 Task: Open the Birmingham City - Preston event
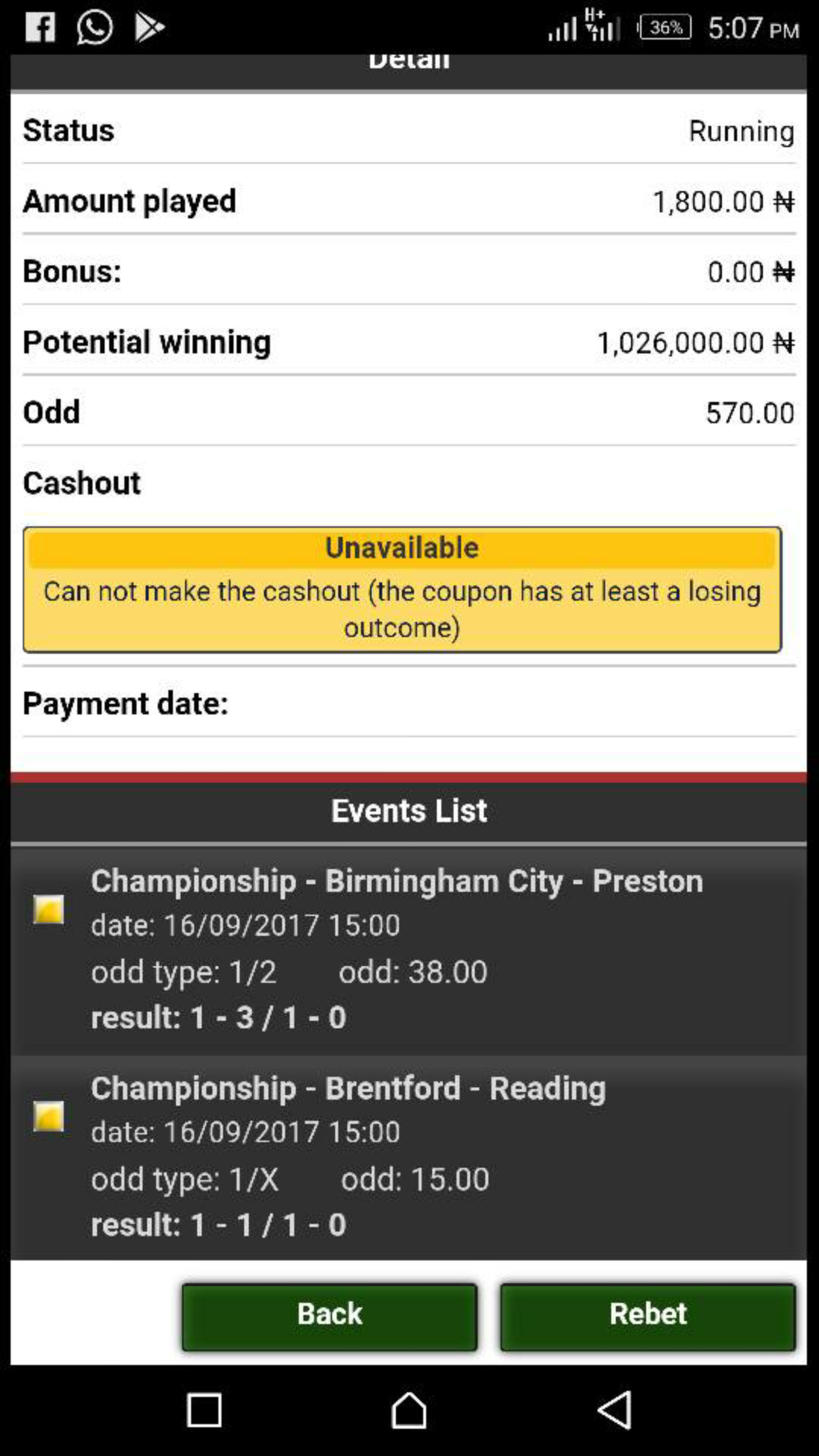coord(409,949)
